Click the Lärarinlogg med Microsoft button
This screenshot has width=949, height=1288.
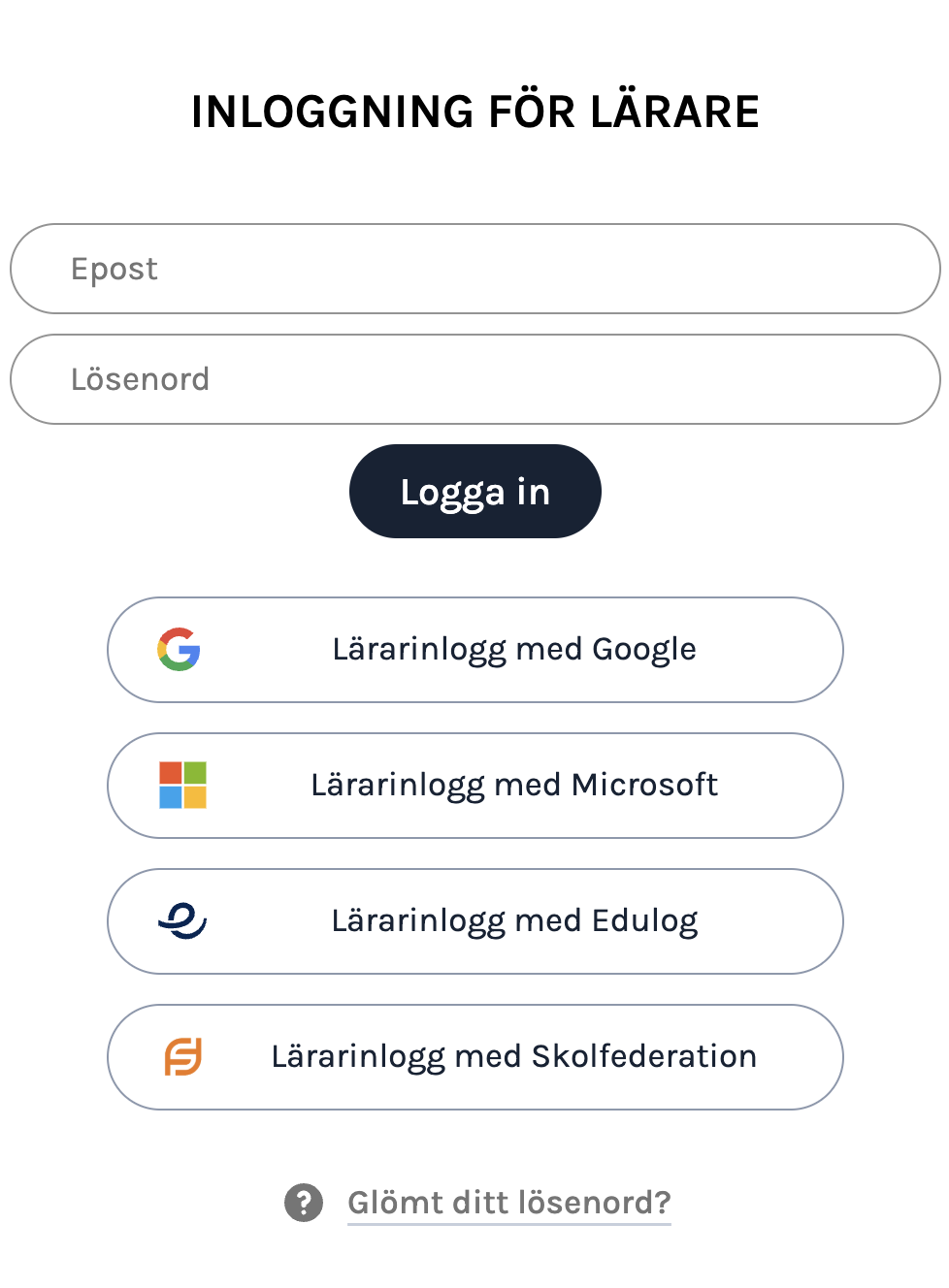474,785
